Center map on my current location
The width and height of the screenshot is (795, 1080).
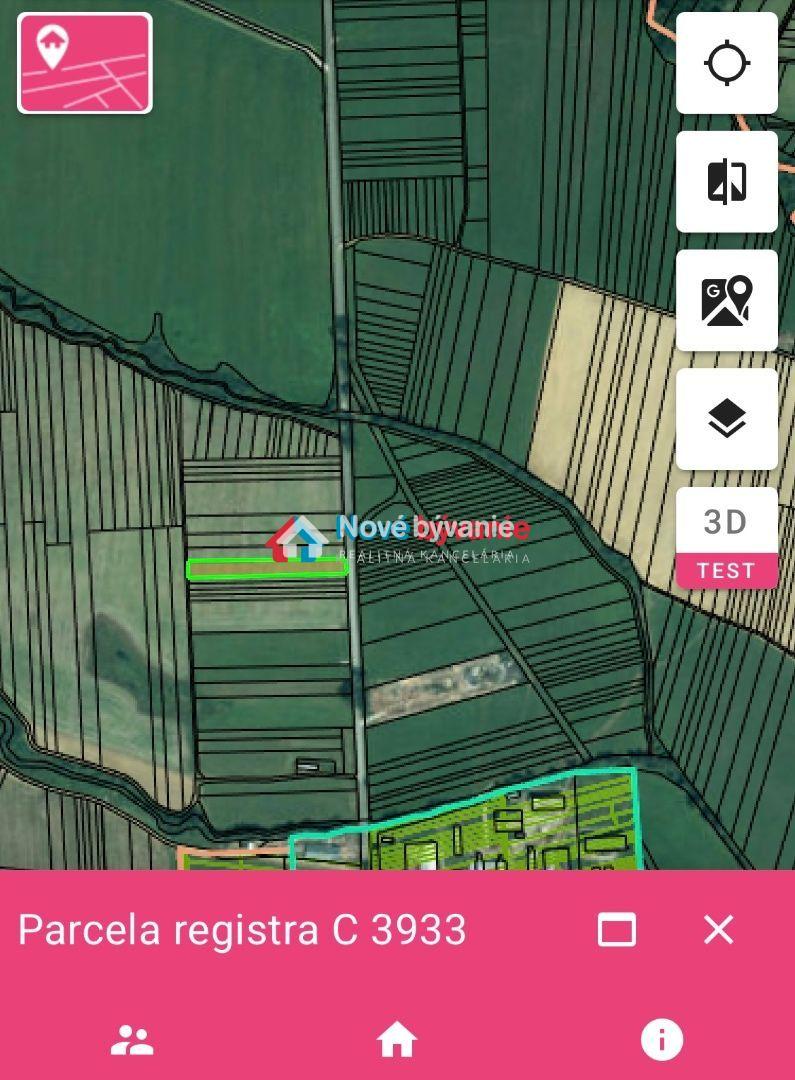[727, 64]
